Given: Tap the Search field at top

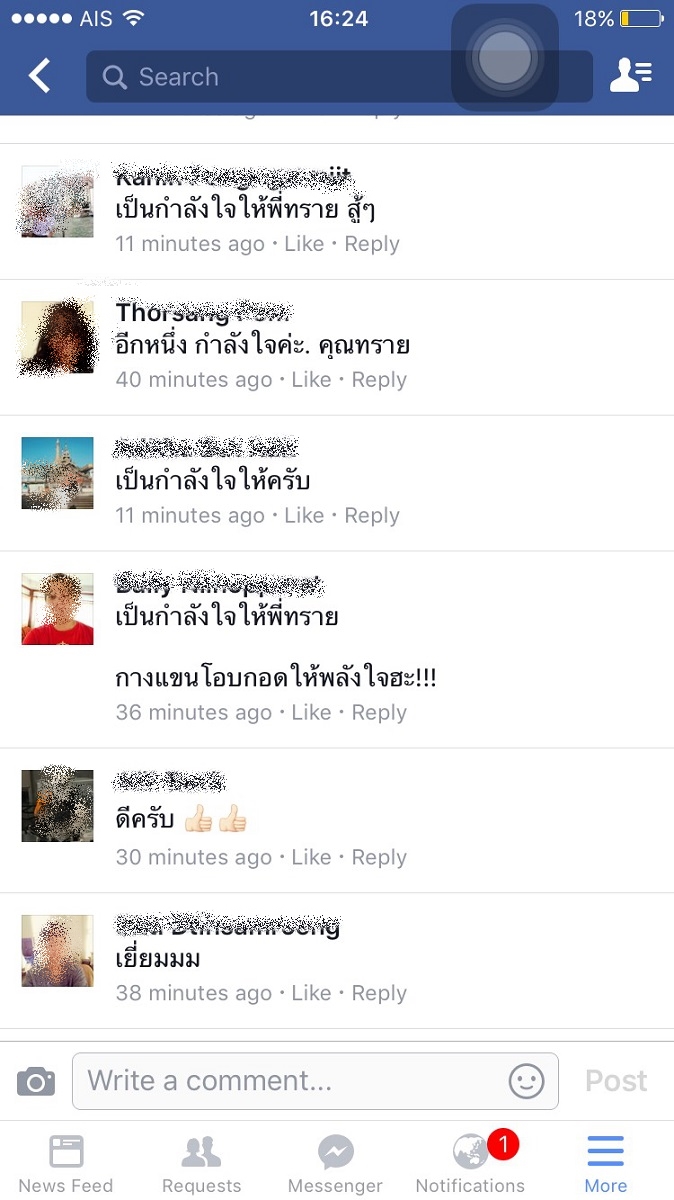Looking at the screenshot, I should [x=270, y=77].
